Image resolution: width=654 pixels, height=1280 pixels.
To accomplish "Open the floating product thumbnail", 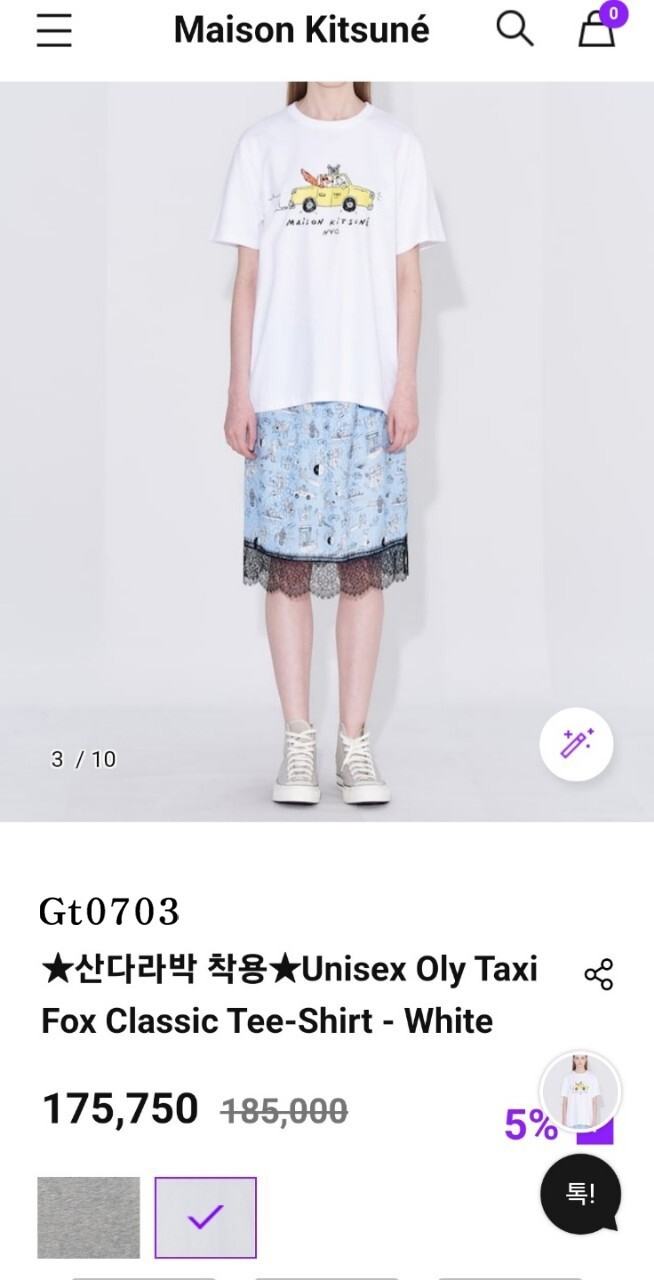I will click(x=580, y=1092).
